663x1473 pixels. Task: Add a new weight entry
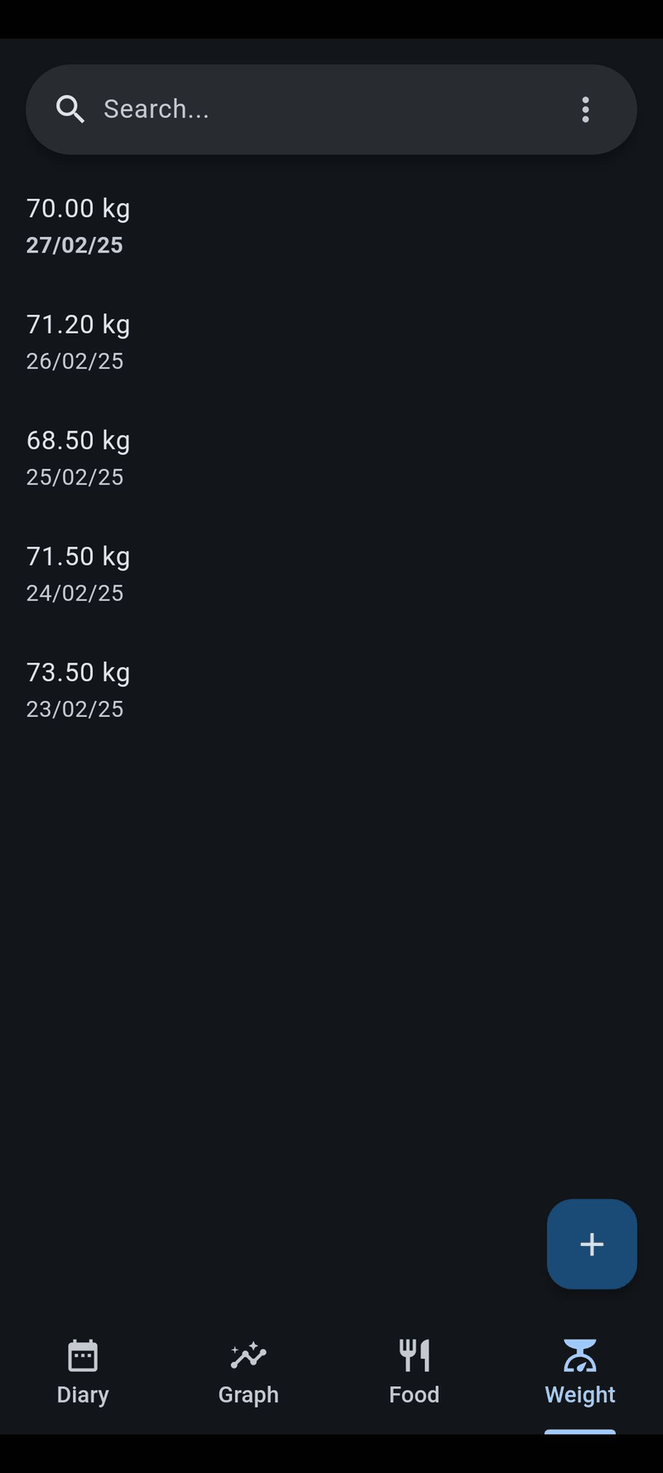tap(591, 1244)
